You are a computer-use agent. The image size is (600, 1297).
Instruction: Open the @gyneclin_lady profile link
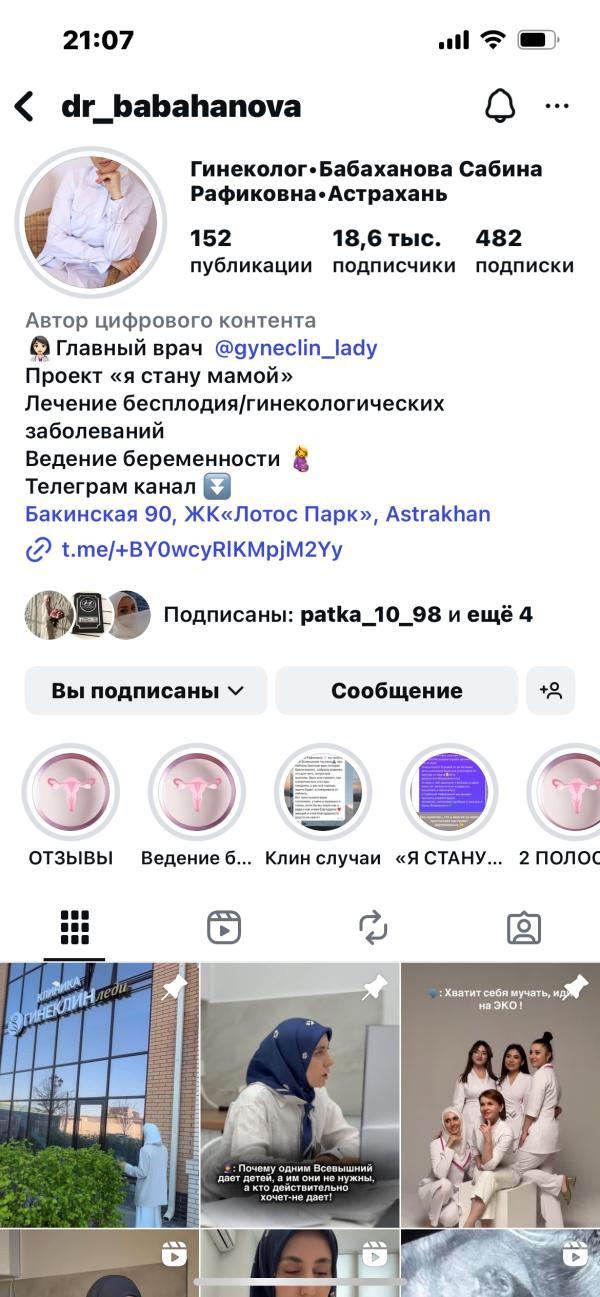pos(296,348)
